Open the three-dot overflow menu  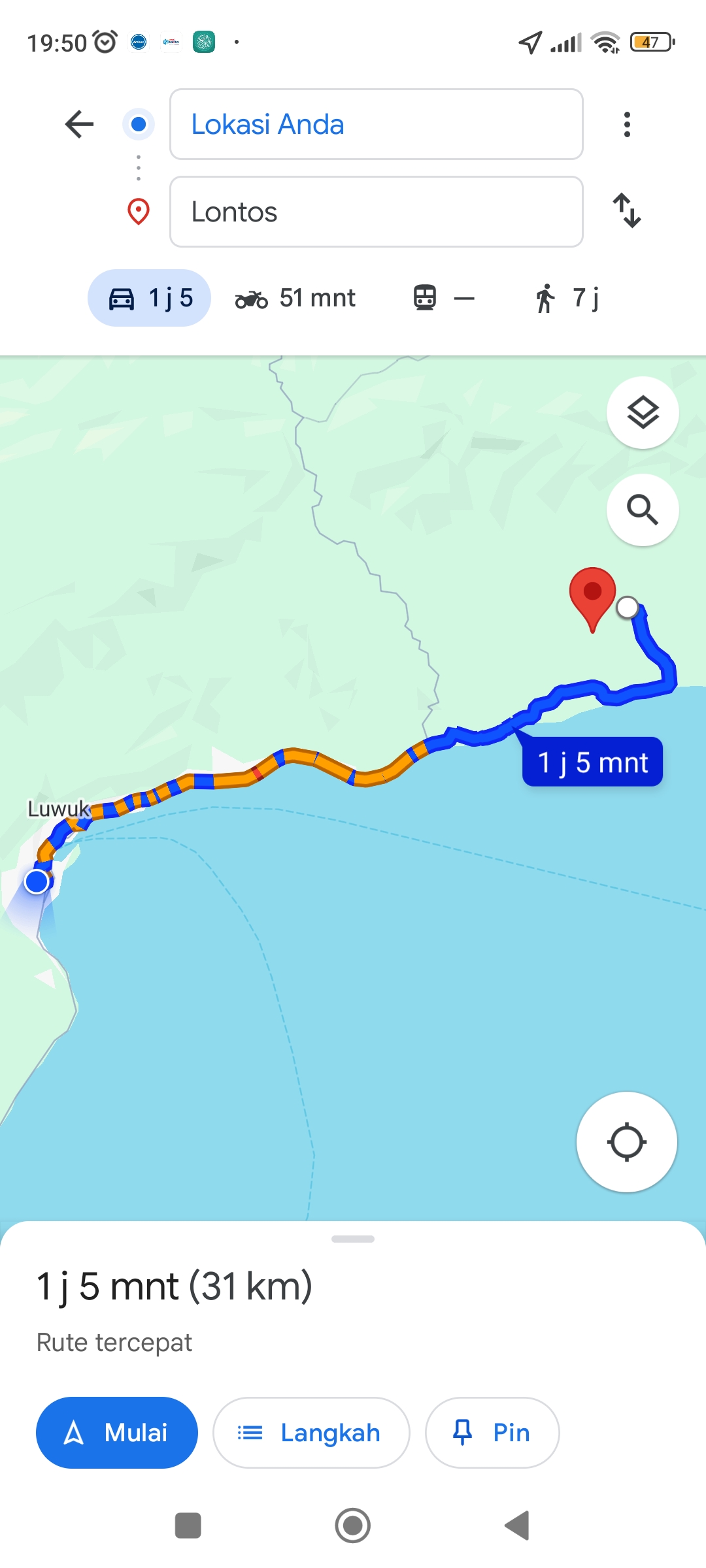tap(627, 124)
